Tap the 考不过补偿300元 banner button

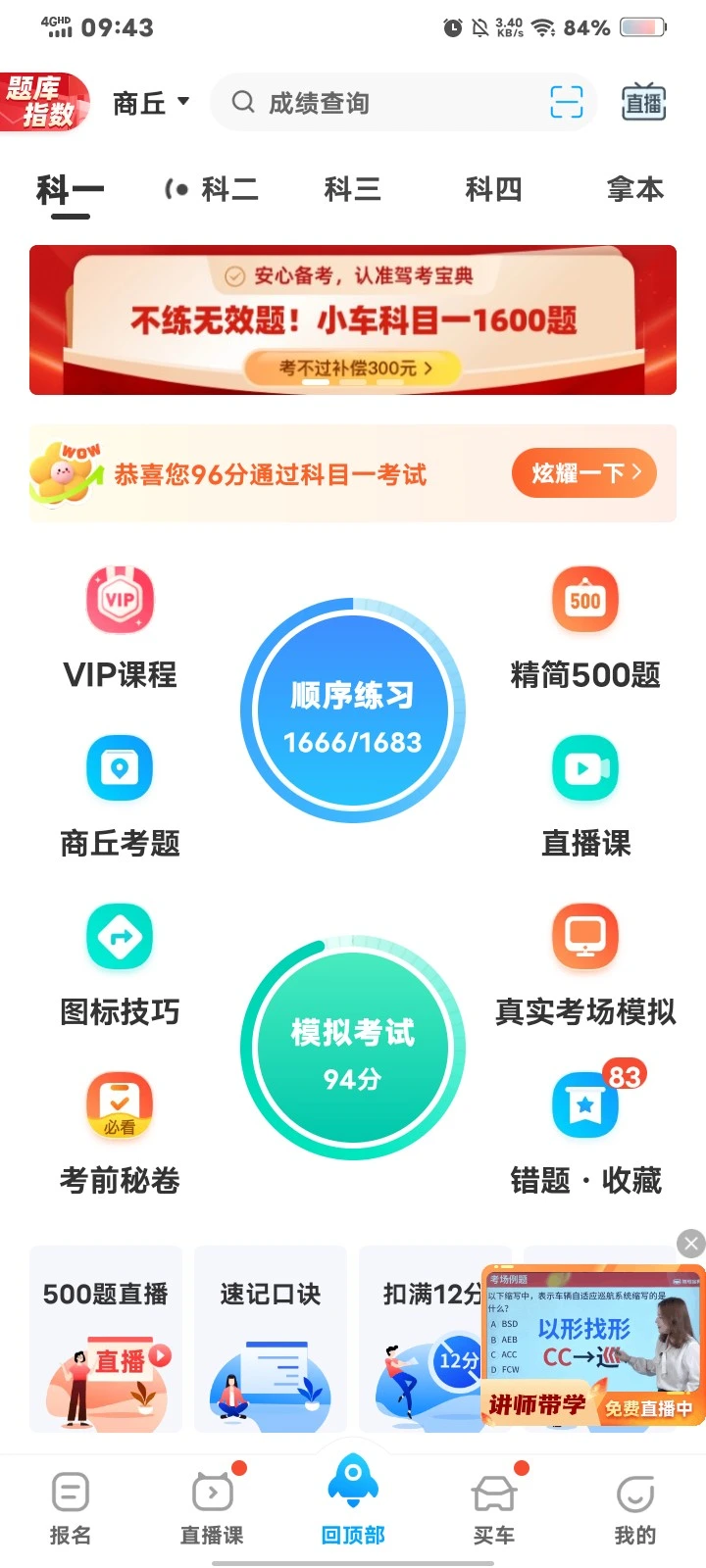tap(353, 368)
